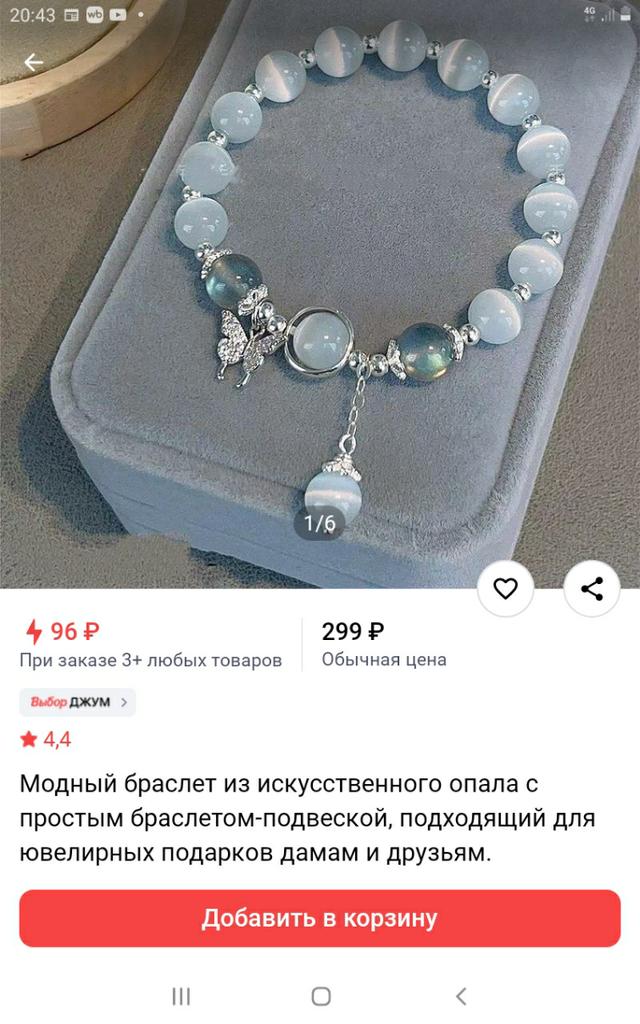Open the Выбор ДЖУМ badge
Viewport: 640px width, 1024px height.
coord(78,702)
